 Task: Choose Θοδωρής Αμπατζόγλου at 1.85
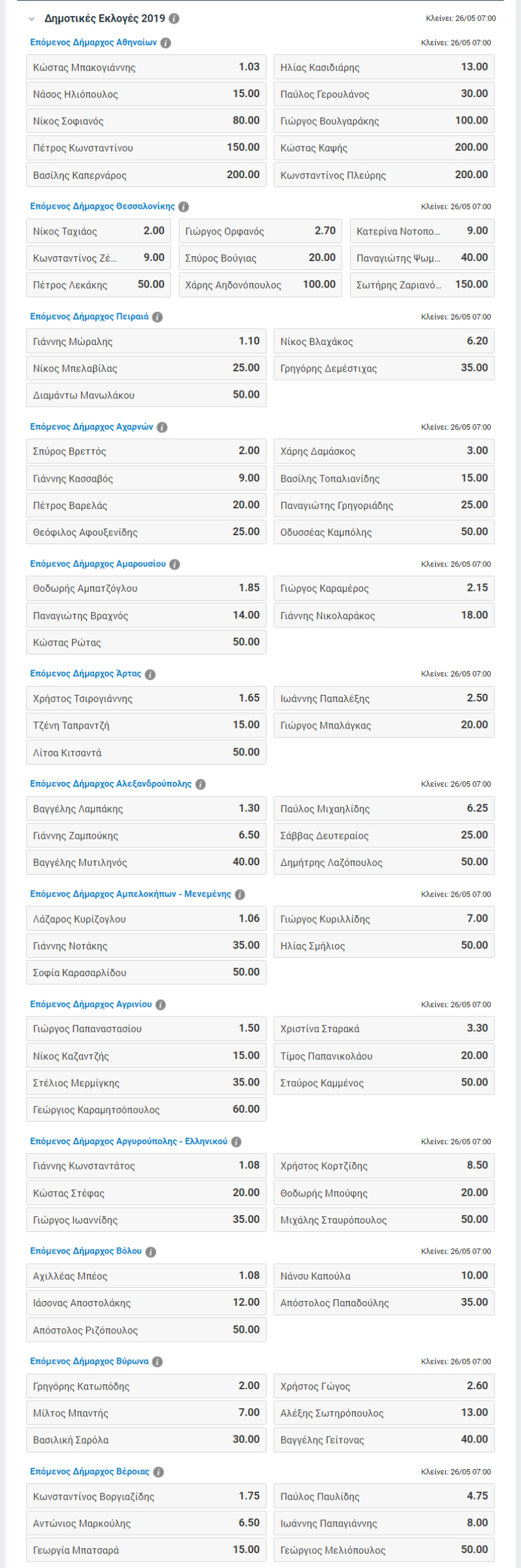click(146, 588)
